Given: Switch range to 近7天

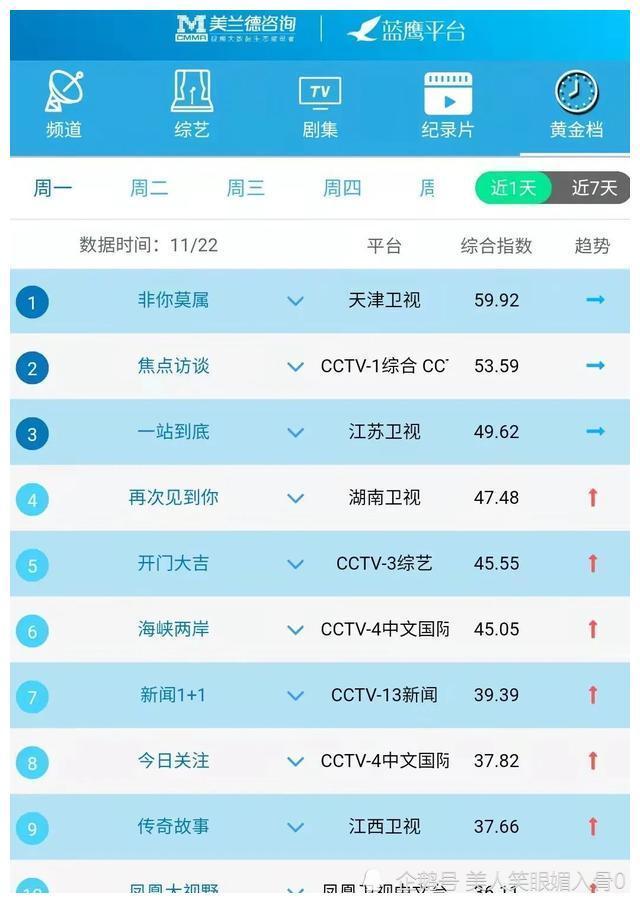Looking at the screenshot, I should pyautogui.click(x=594, y=188).
